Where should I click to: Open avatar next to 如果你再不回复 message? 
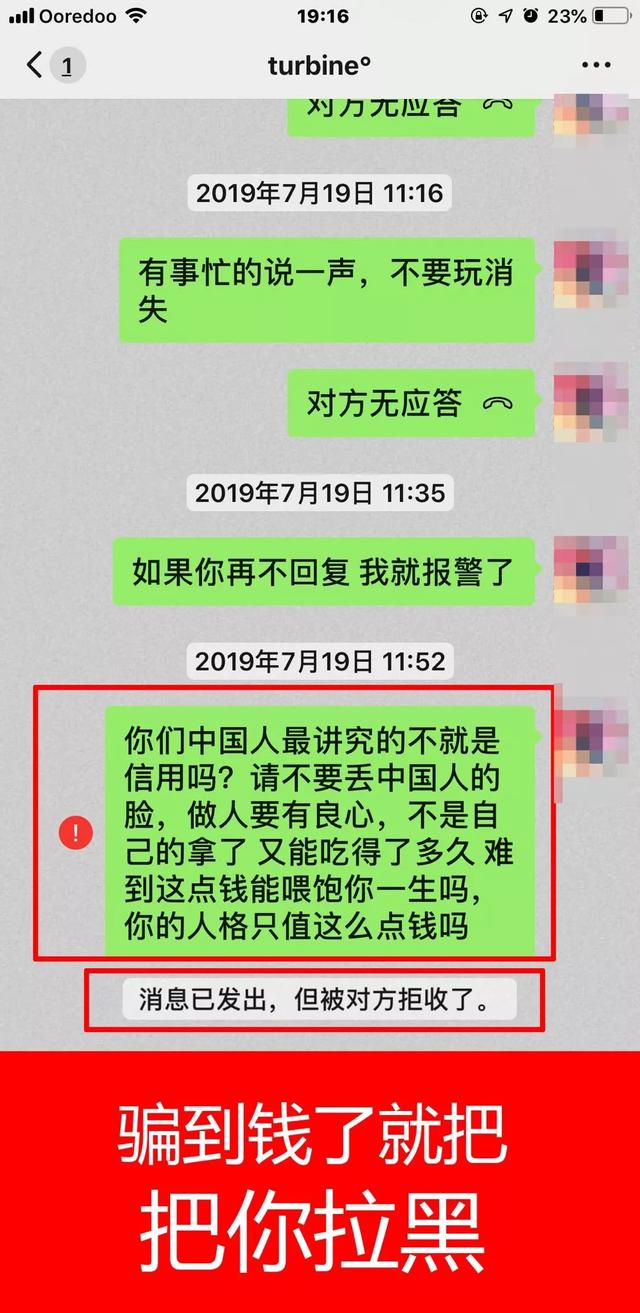tap(590, 570)
